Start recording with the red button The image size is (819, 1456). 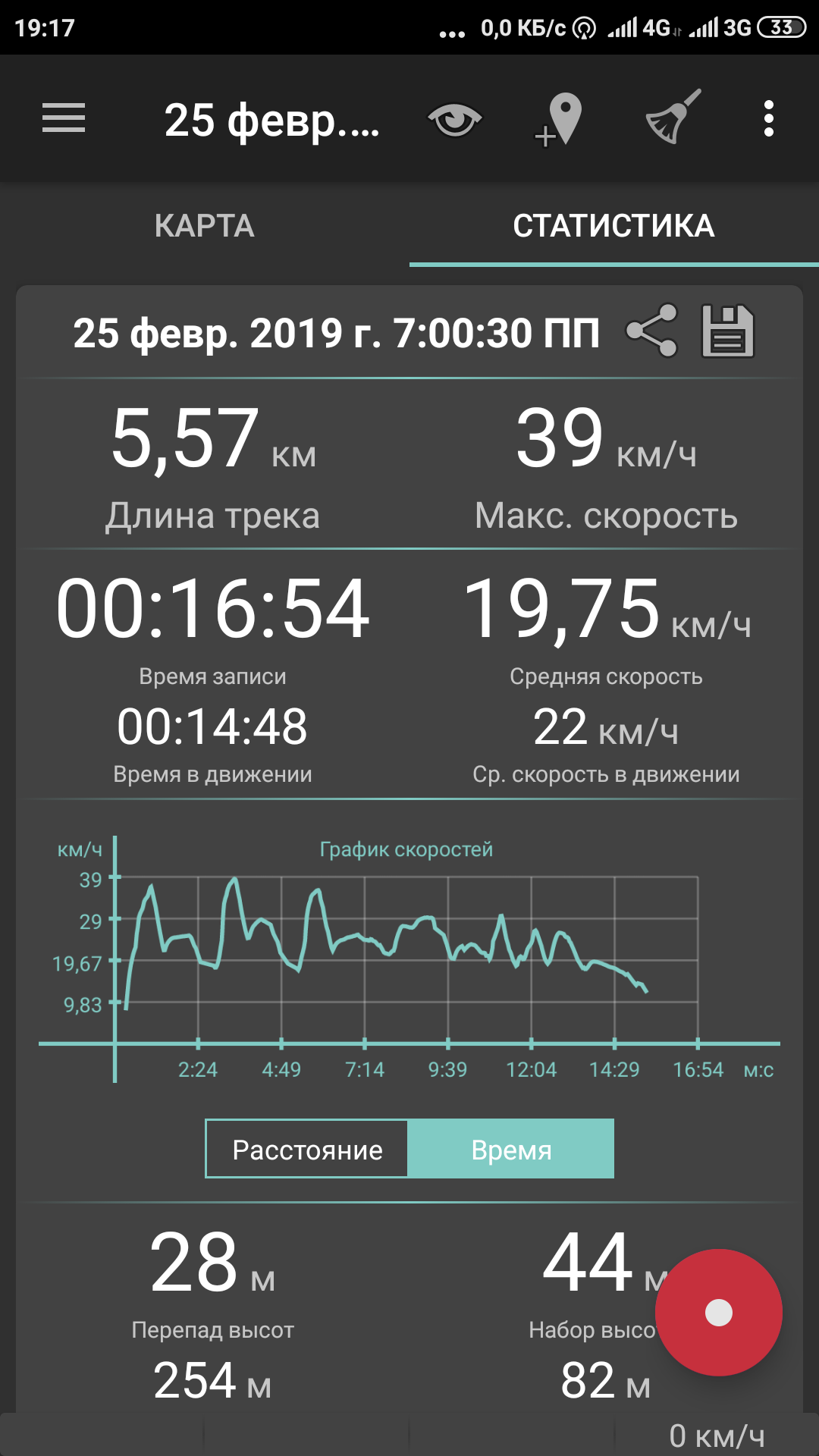[x=718, y=1313]
